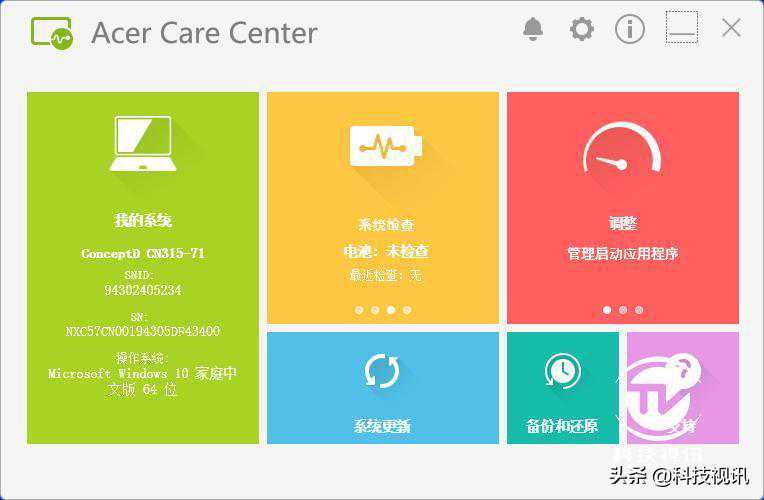This screenshot has height=500, width=764.
Task: Open the settings gear
Action: (x=581, y=29)
